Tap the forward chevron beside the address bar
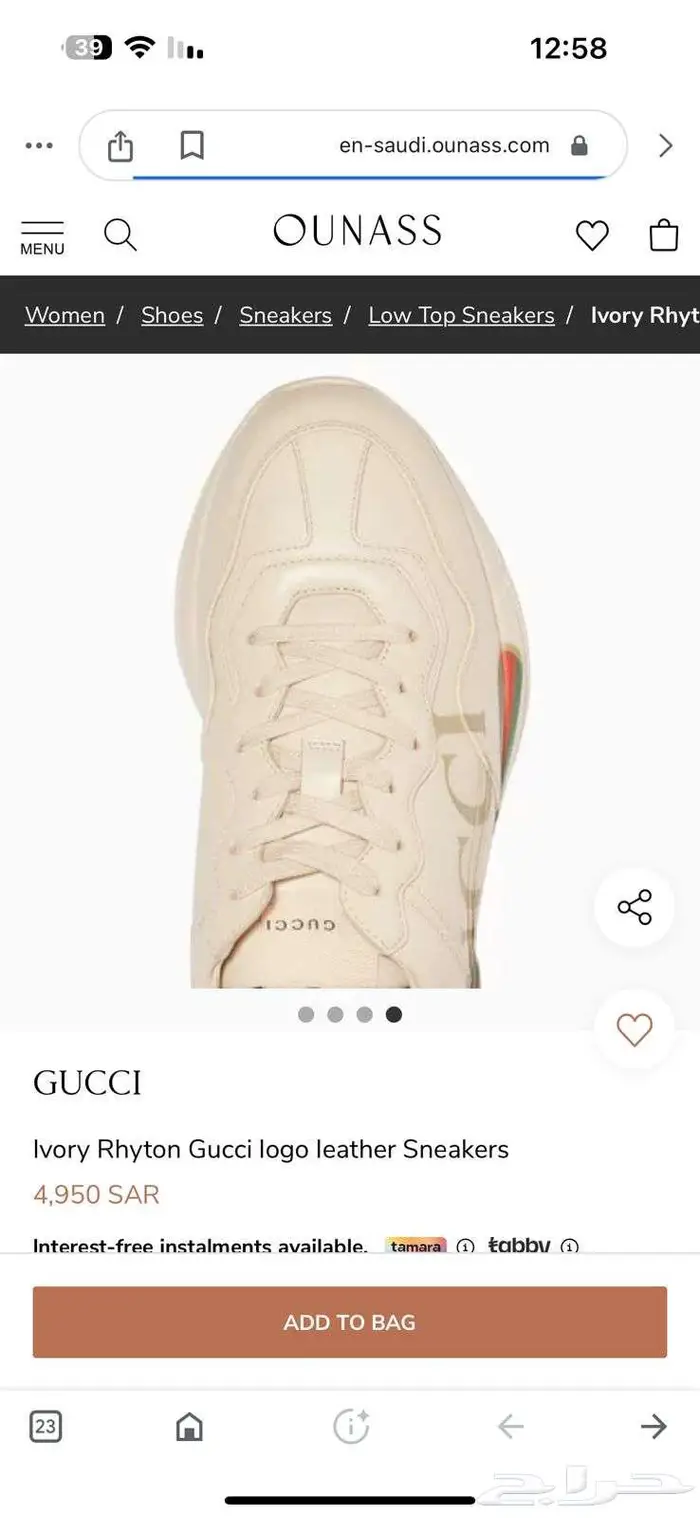This screenshot has width=700, height=1518. [x=666, y=146]
